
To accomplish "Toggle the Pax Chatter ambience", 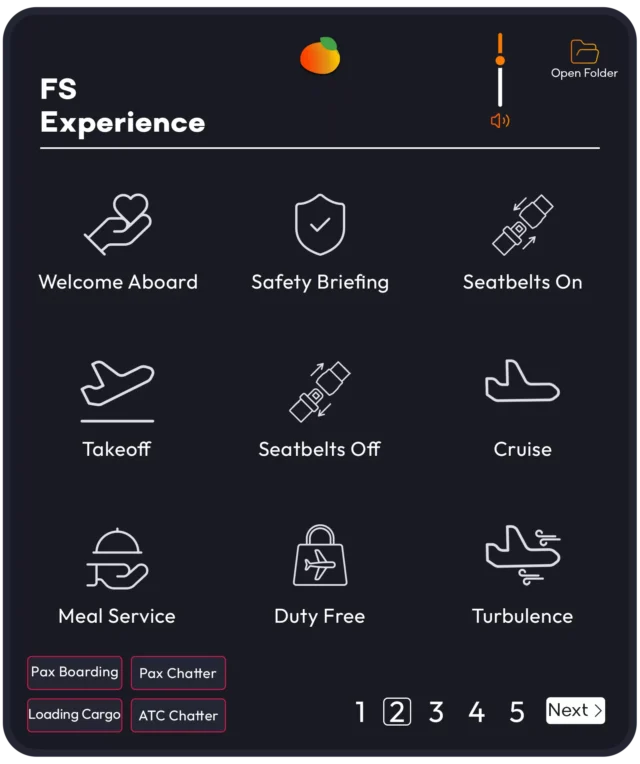I will [x=178, y=673].
